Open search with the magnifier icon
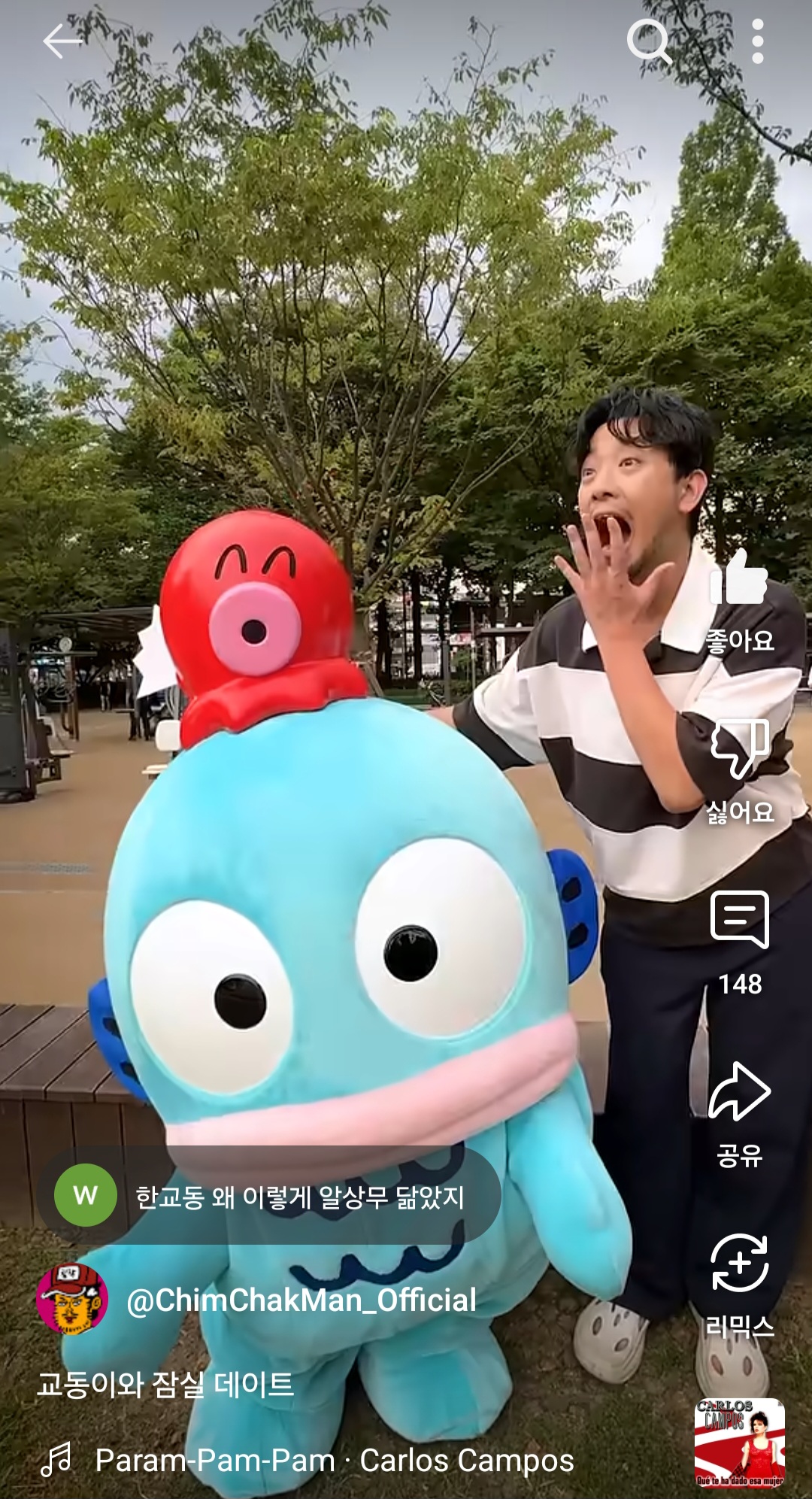The height and width of the screenshot is (1499, 812). click(648, 41)
